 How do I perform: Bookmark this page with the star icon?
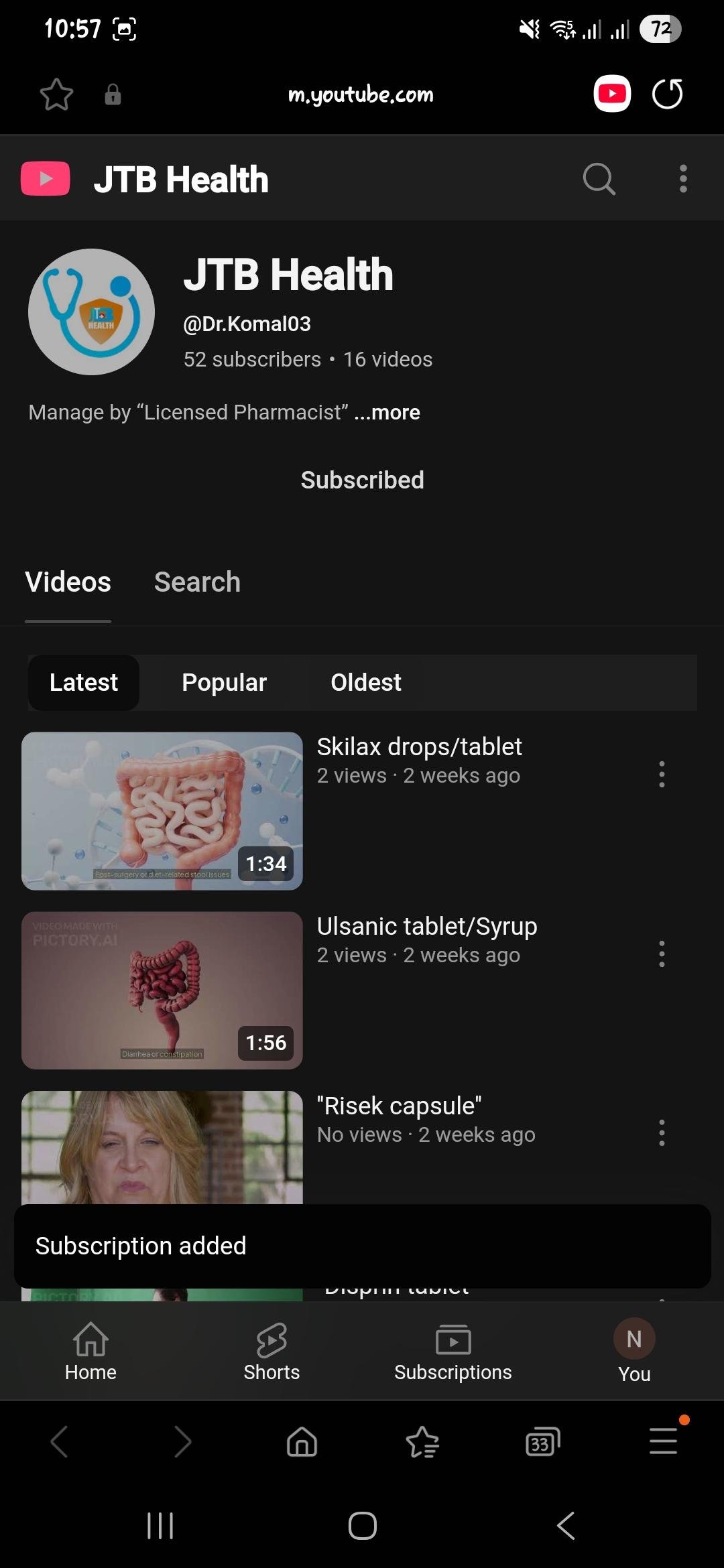(56, 94)
